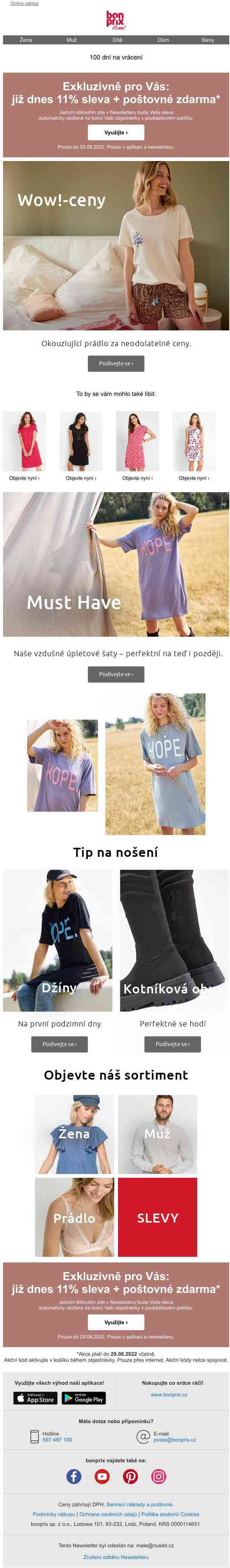Image resolution: width=230 pixels, height=1568 pixels.
Task: Open Podívejte se for Kotníková obuv
Action: 172,1044
